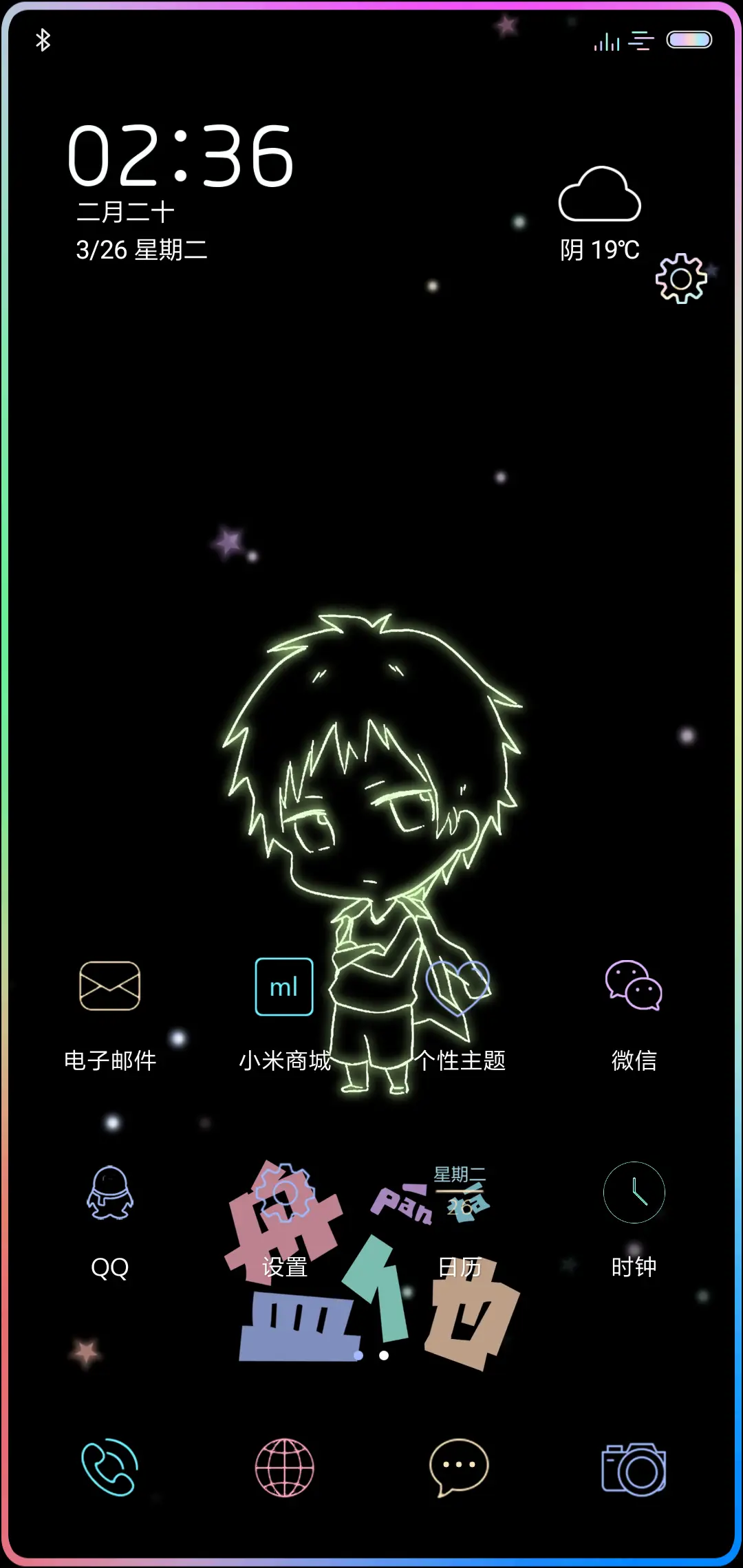Tap the Bluetooth icon in the status bar
The image size is (743, 1568).
(x=44, y=39)
